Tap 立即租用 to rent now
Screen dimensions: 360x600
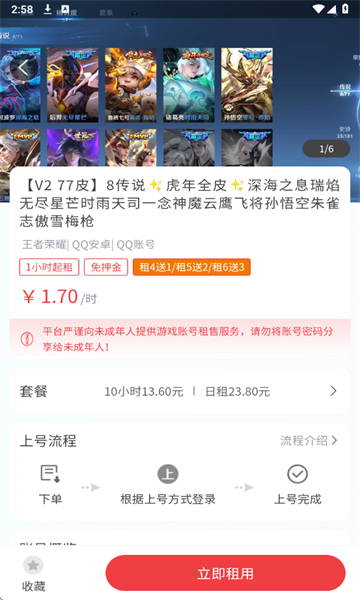pyautogui.click(x=225, y=573)
